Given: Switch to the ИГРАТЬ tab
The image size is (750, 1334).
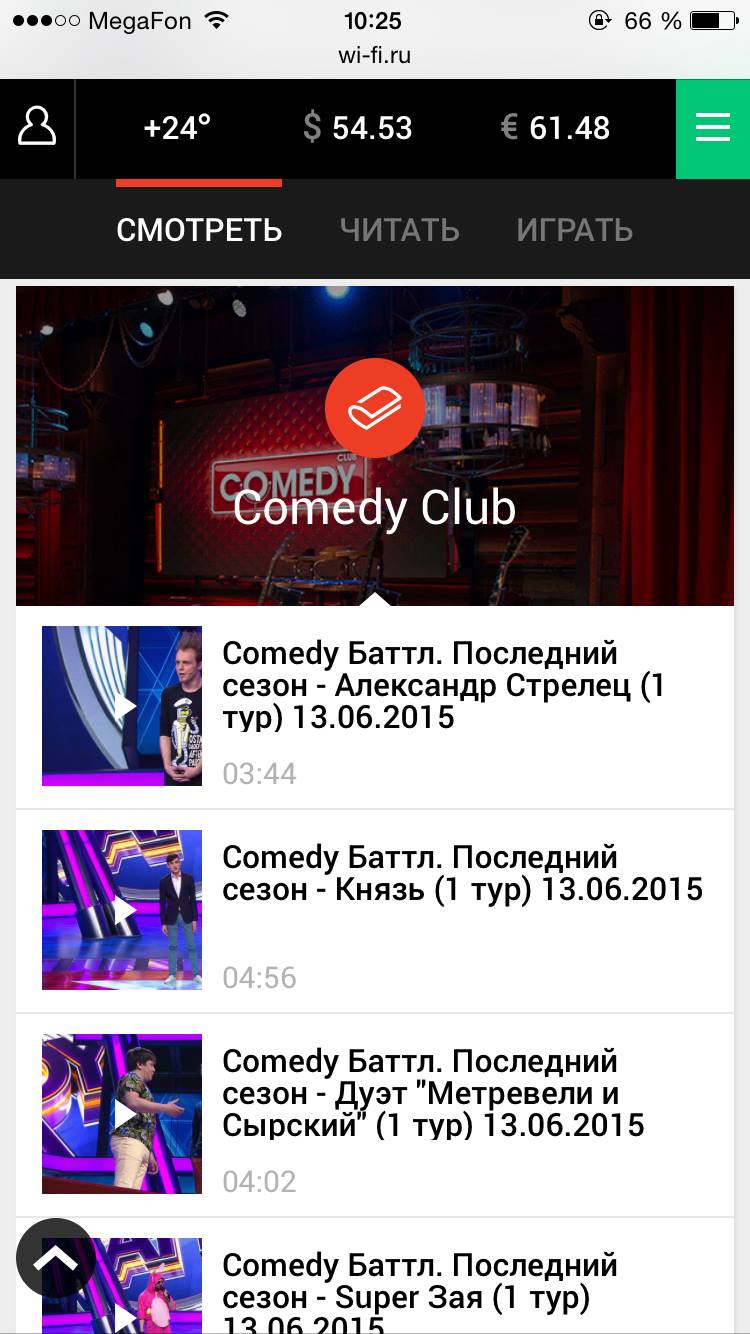Looking at the screenshot, I should [574, 230].
